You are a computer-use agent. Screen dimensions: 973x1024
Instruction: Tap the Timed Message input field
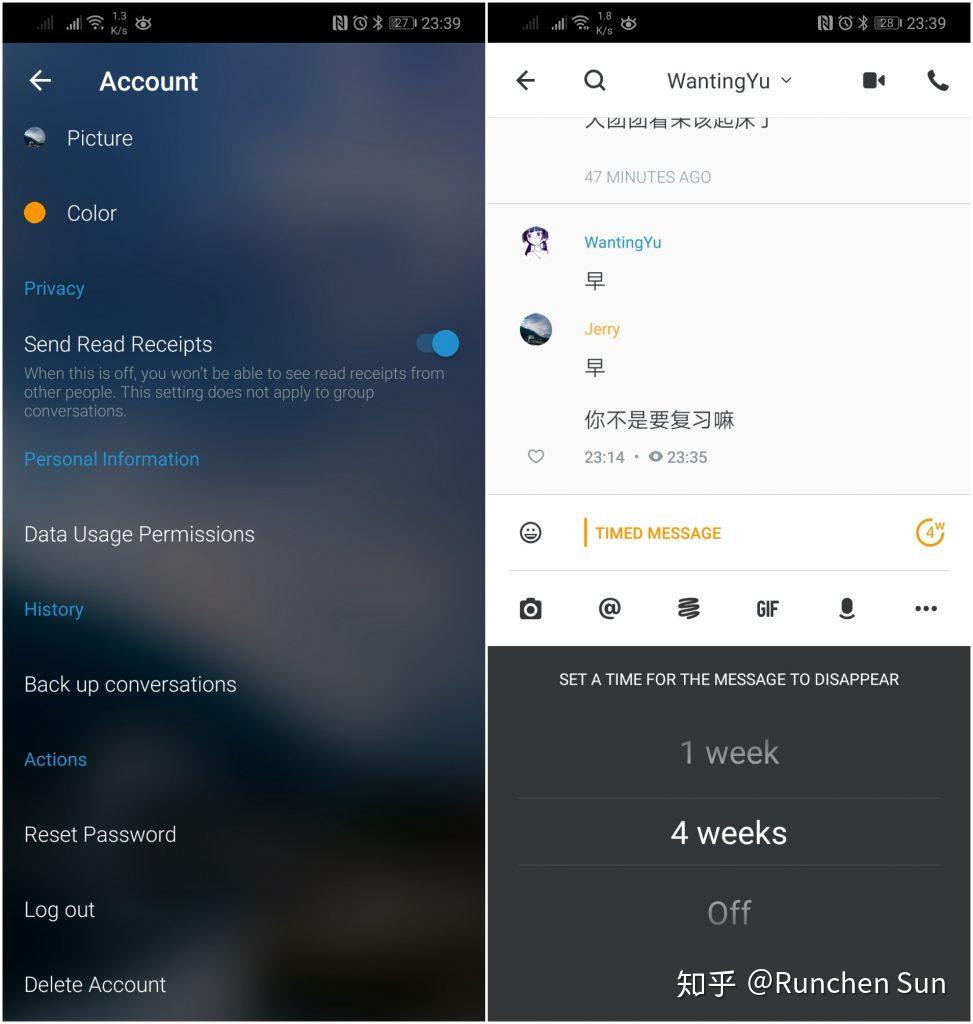click(x=740, y=533)
